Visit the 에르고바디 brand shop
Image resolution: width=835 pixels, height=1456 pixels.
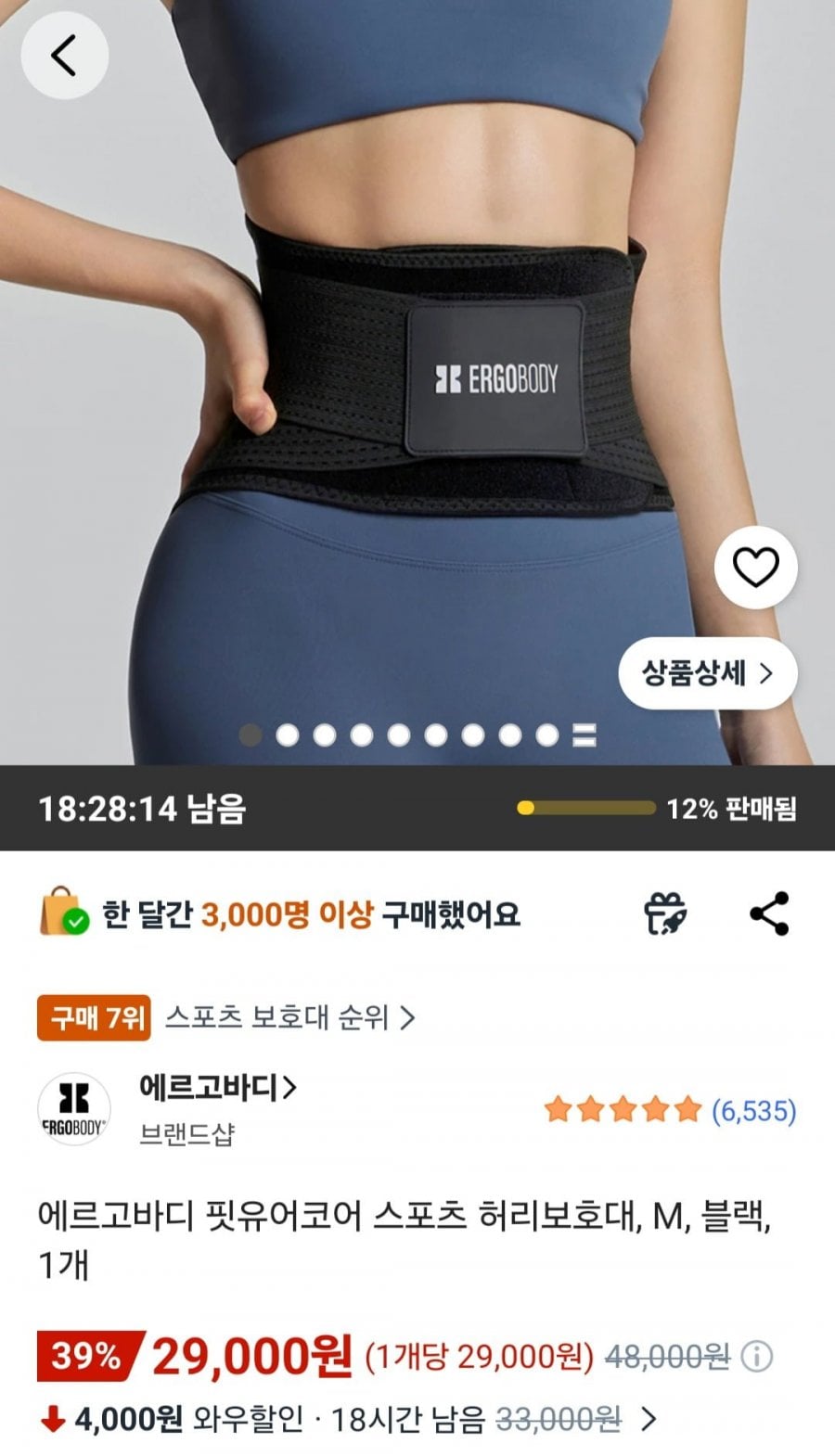[218, 1086]
